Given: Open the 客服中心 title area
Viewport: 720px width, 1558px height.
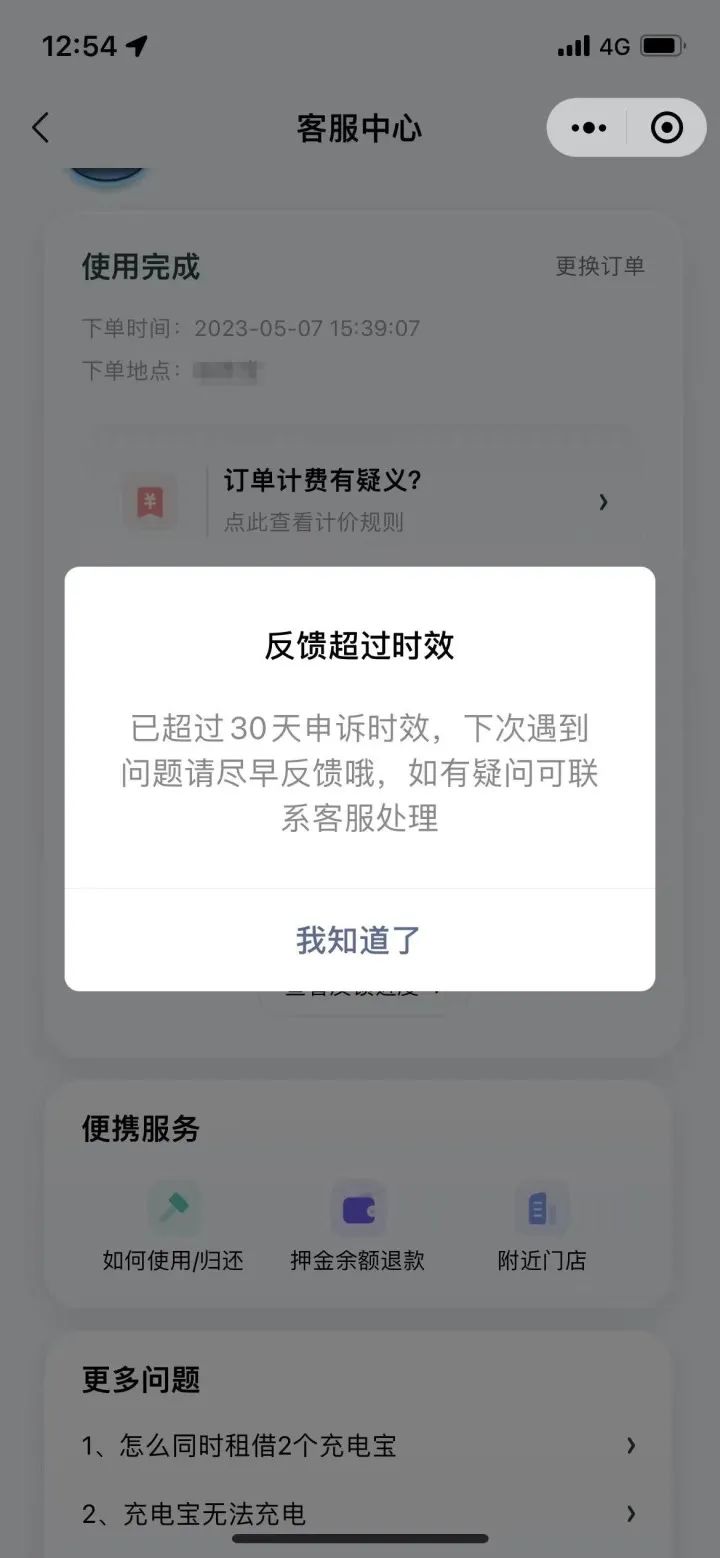Looking at the screenshot, I should point(359,128).
